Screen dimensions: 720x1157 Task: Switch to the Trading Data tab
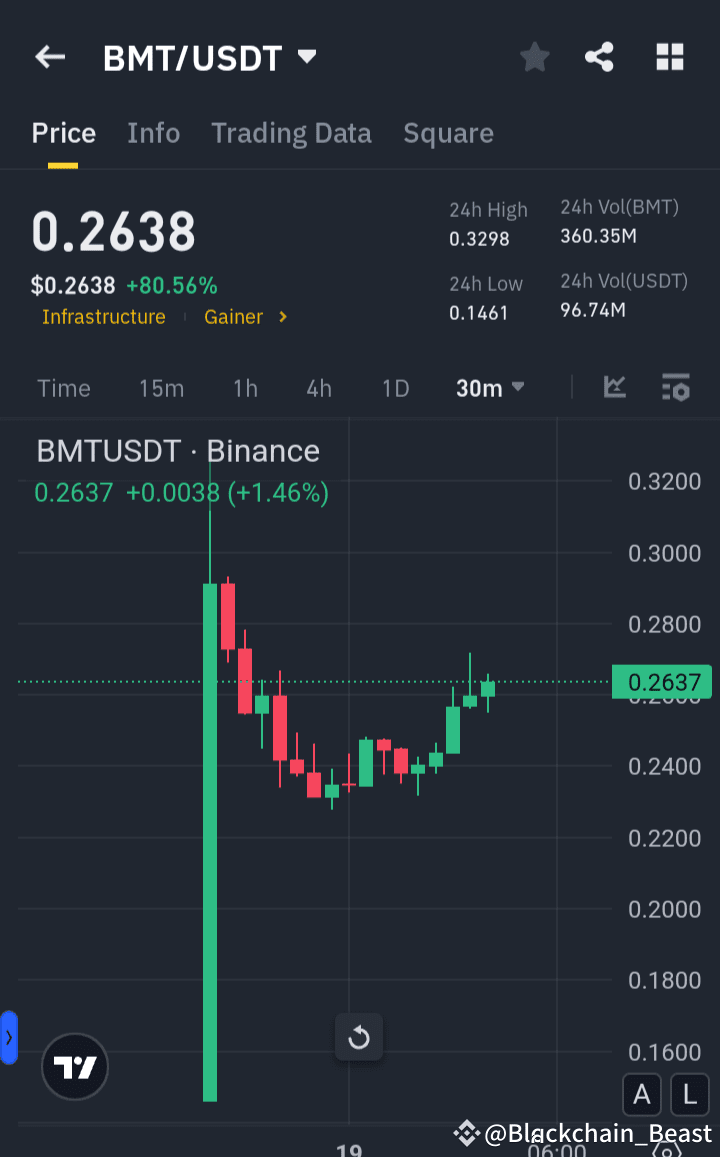point(291,133)
